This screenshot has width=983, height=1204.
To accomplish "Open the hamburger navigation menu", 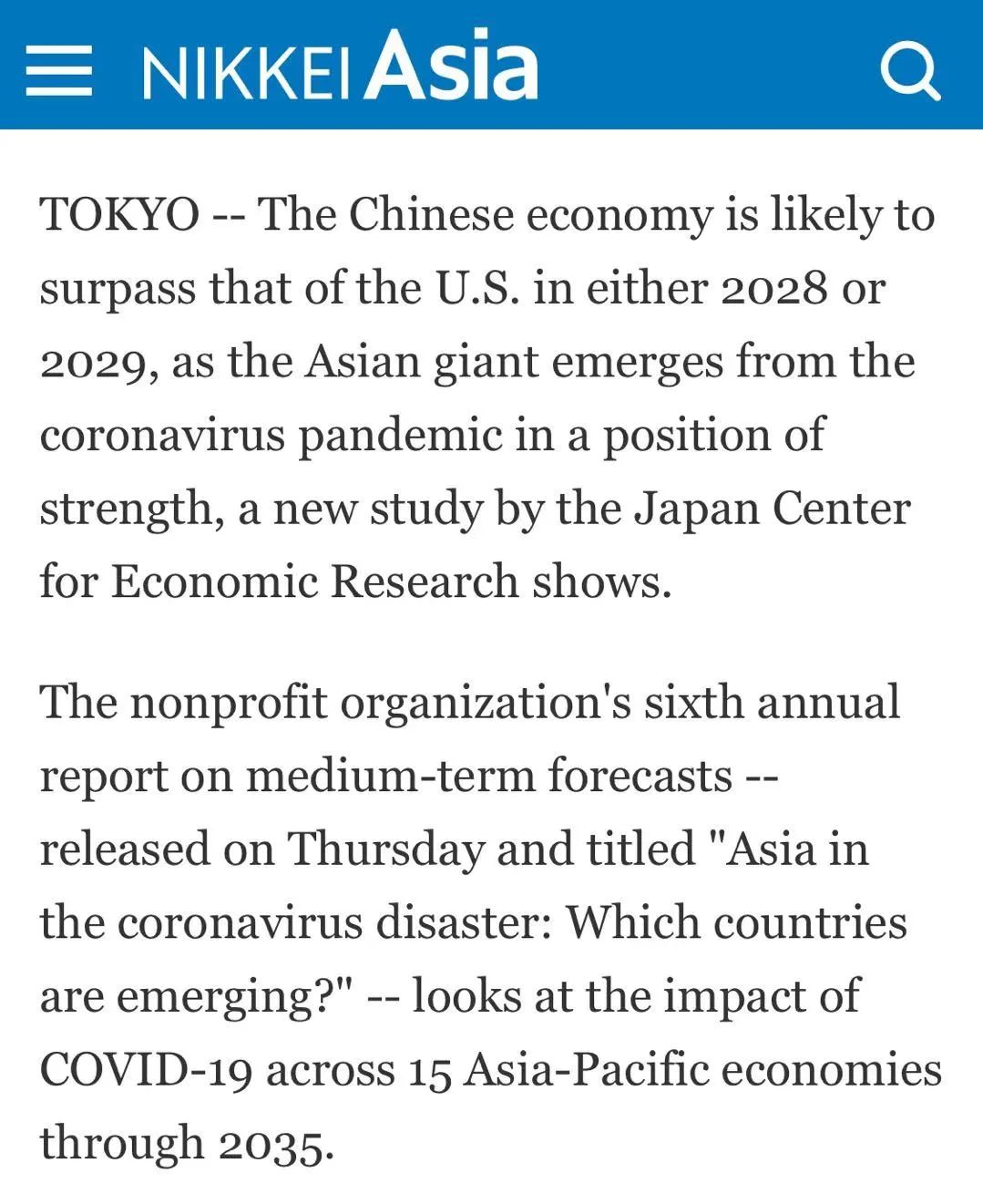I will (x=59, y=69).
